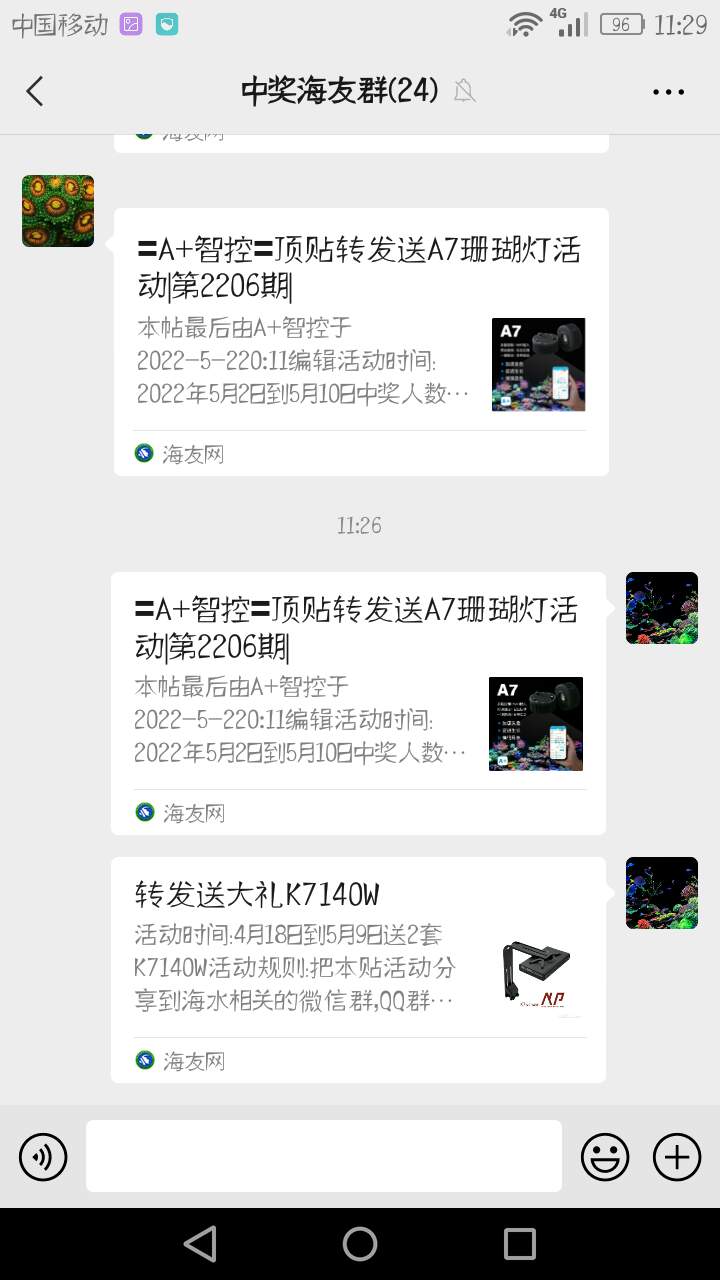The height and width of the screenshot is (1280, 720).
Task: Open the received A7珊瑚灯活动 link card
Action: (x=361, y=341)
